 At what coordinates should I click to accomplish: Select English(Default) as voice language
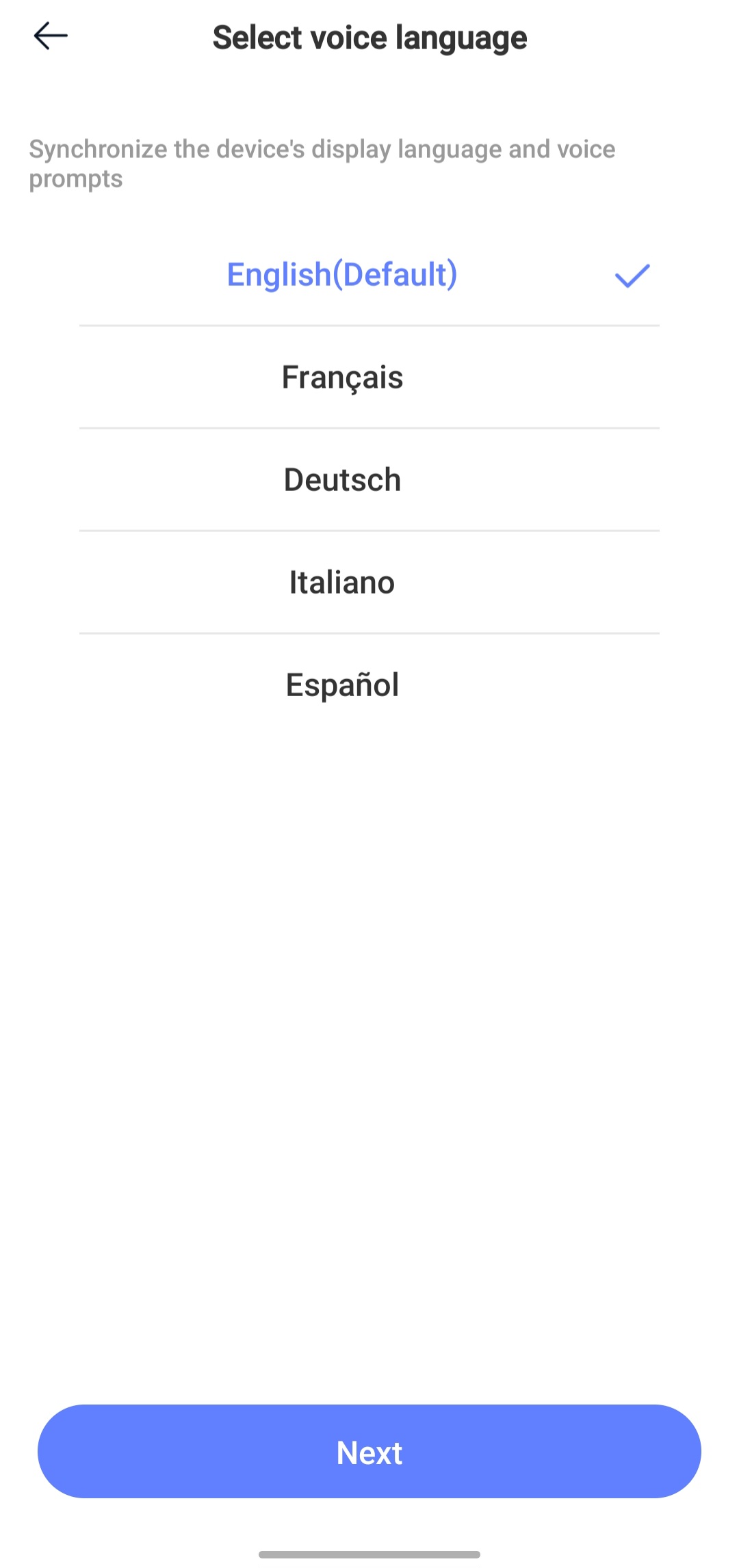[369, 275]
